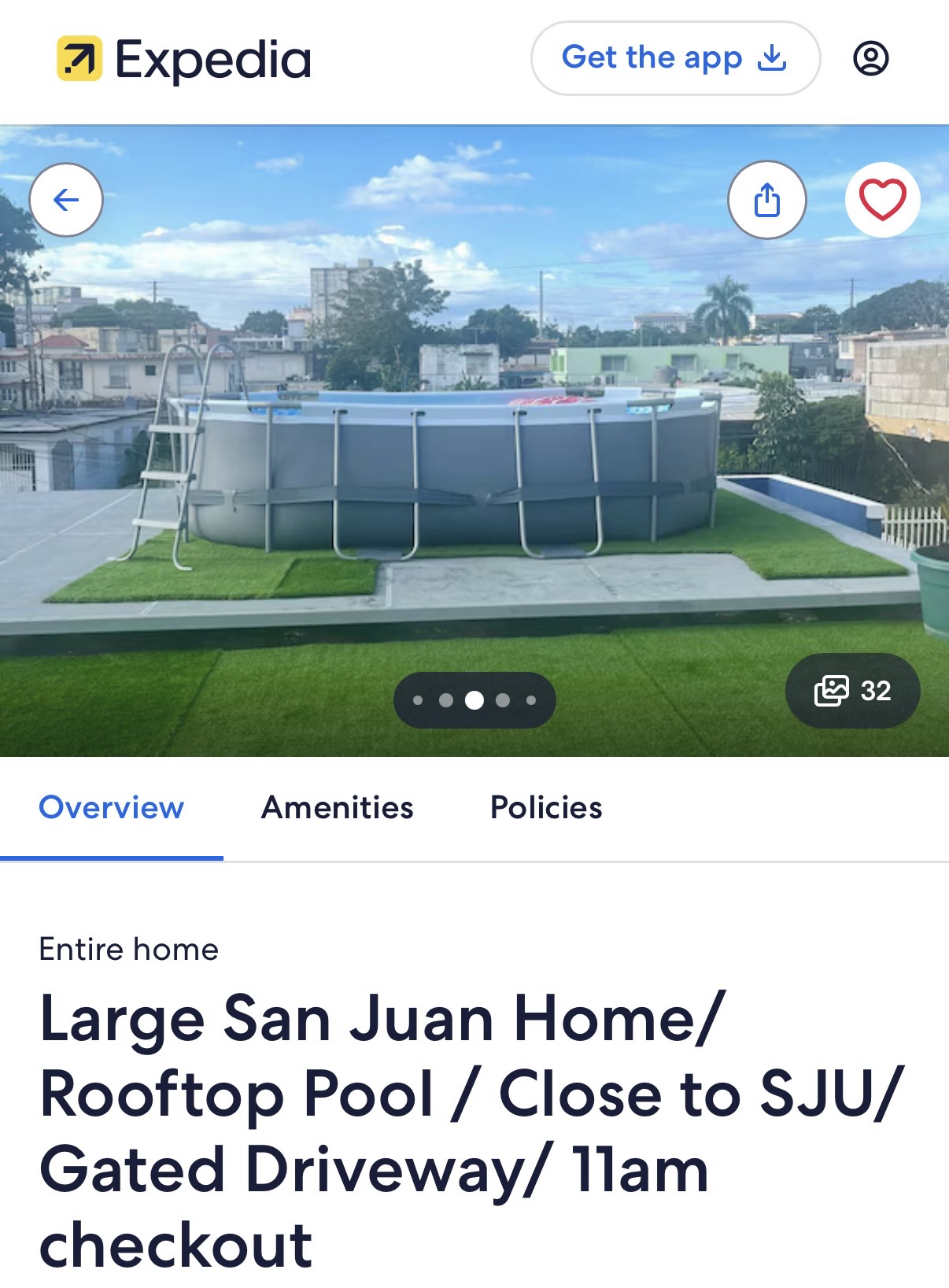949x1288 pixels.
Task: Save listing with the heart icon
Action: pyautogui.click(x=882, y=200)
